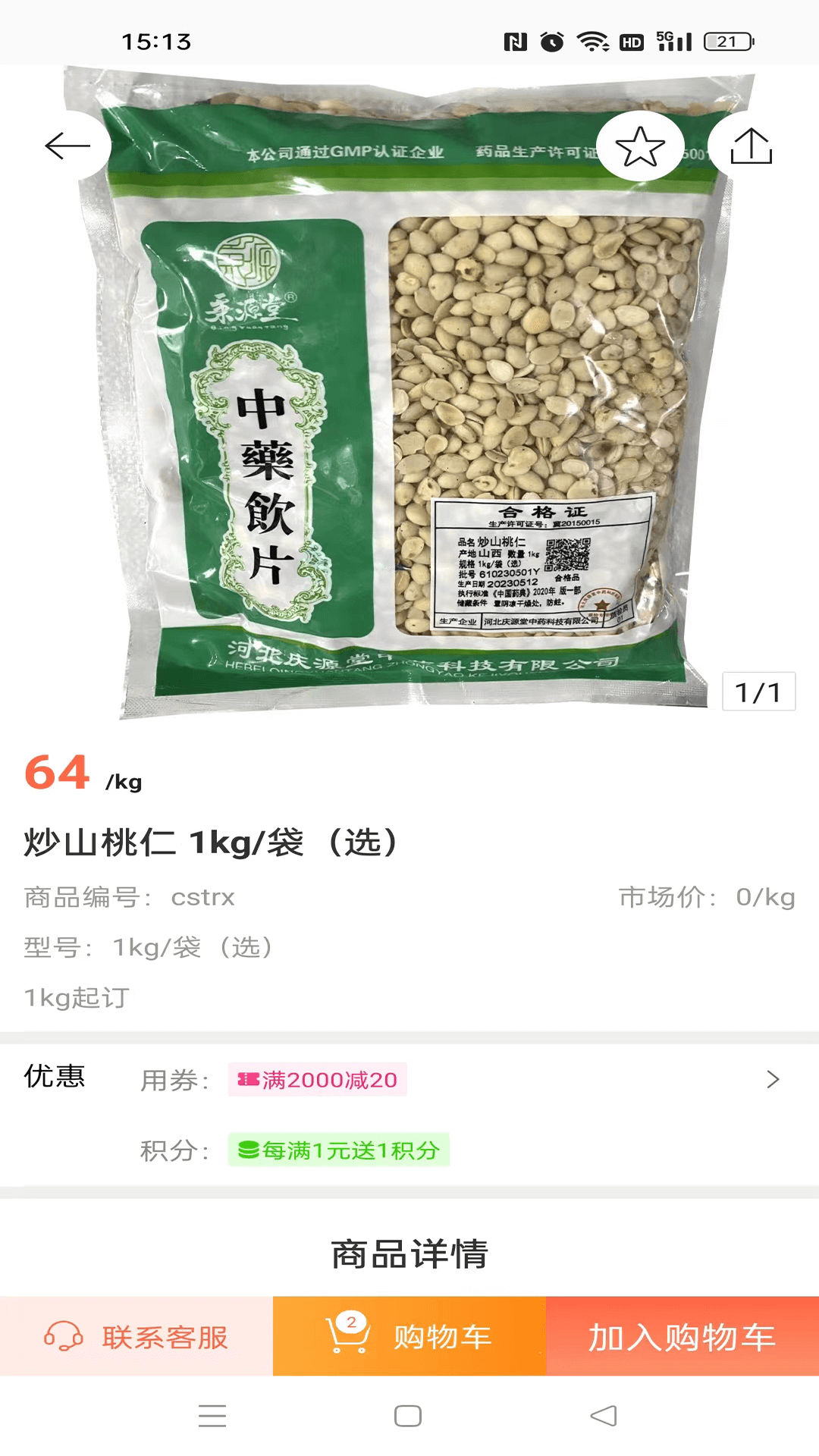This screenshot has width=819, height=1456.
Task: Open the 满2000减20 coupon details
Action: (319, 1080)
